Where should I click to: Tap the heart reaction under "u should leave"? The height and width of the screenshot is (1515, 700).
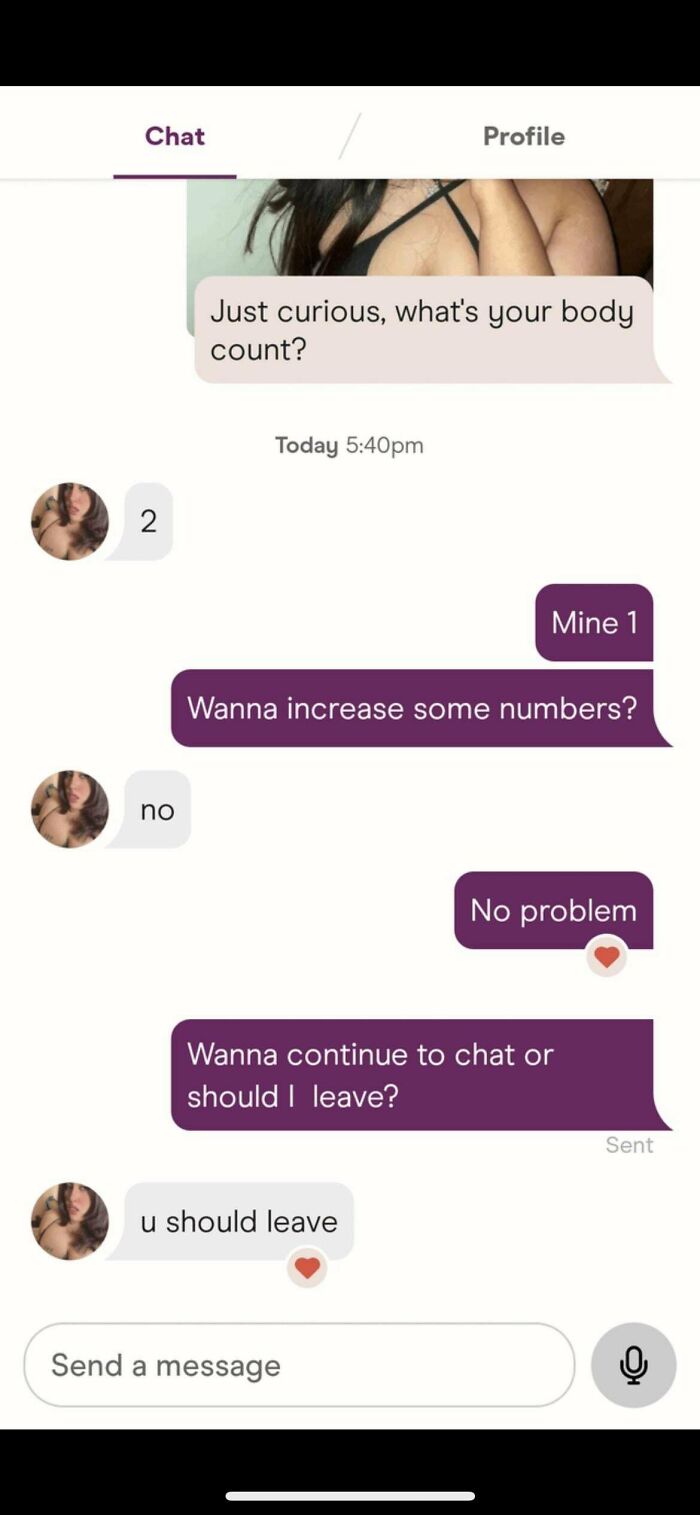(x=307, y=1268)
